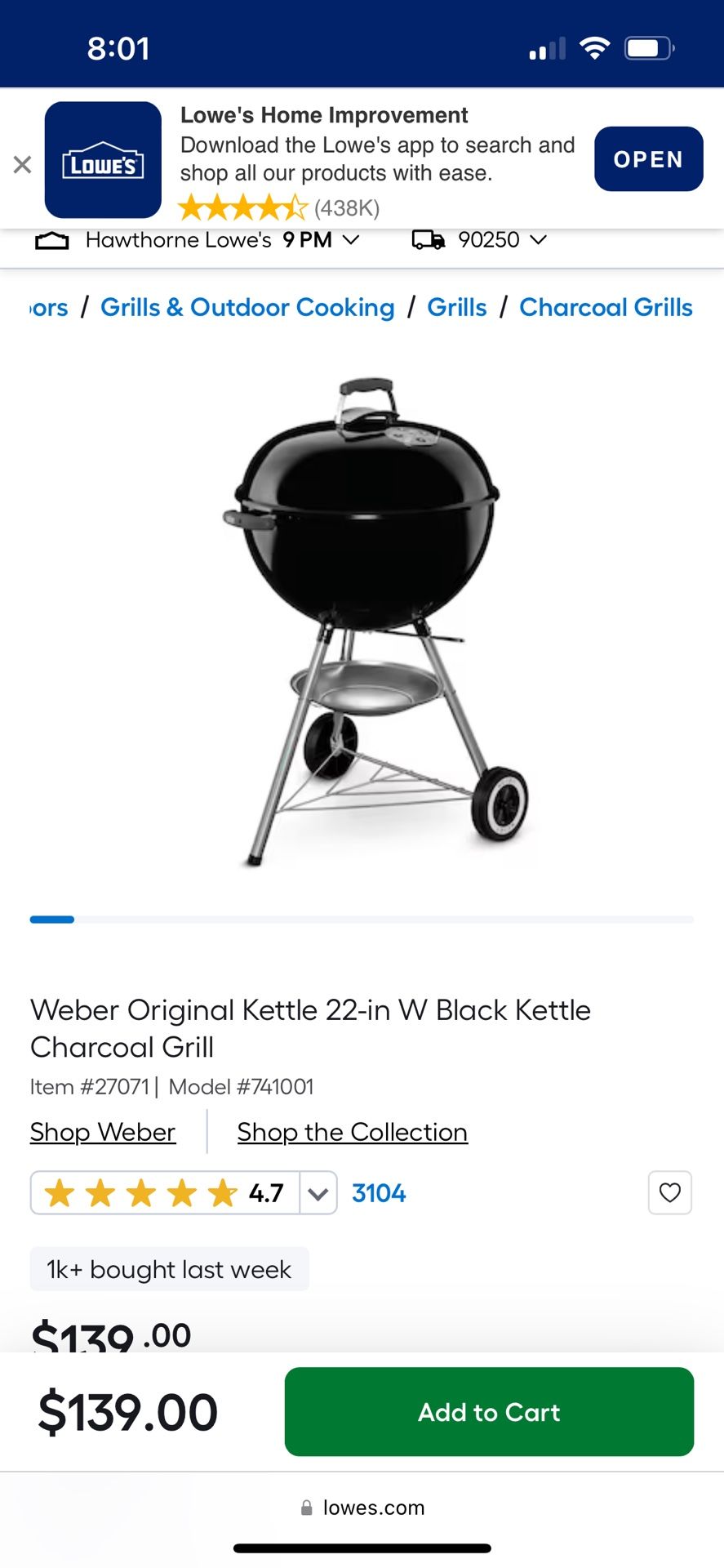Expand the Hawthorne Lowe's store selector
The width and height of the screenshot is (724, 1568).
tap(198, 240)
